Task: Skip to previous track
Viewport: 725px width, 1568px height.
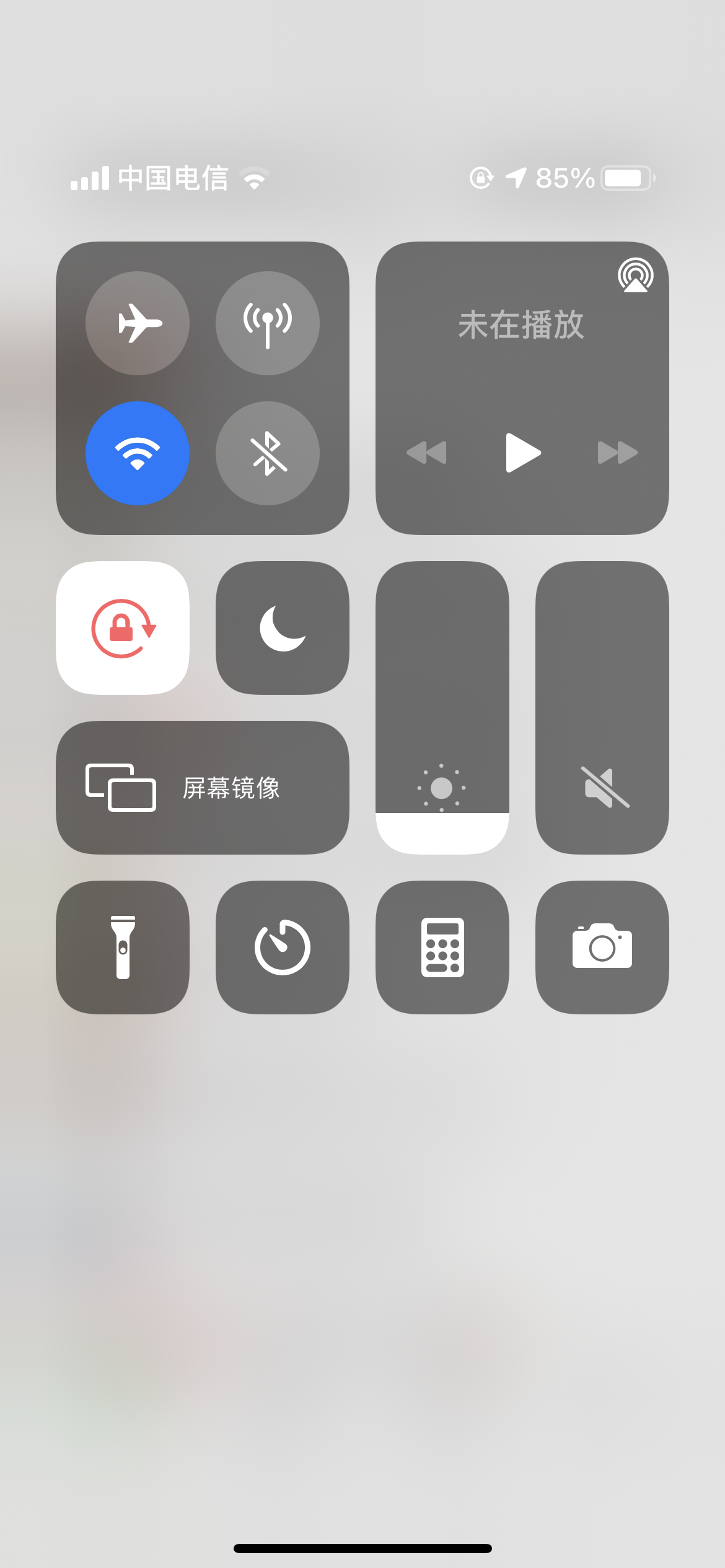Action: [426, 453]
